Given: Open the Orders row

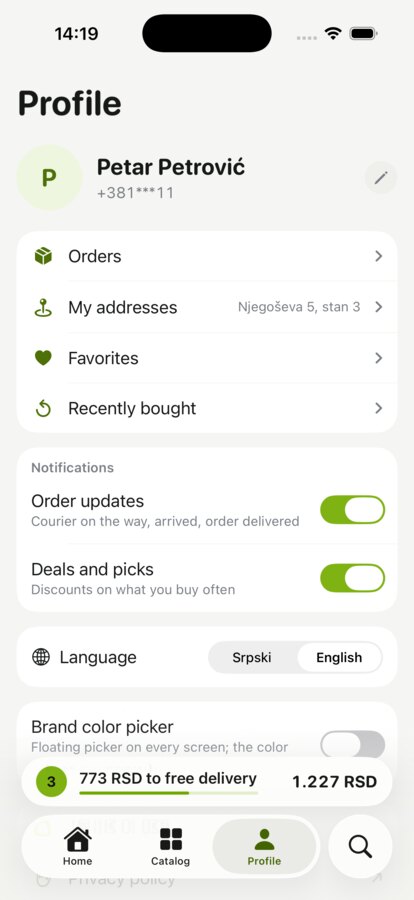Looking at the screenshot, I should (x=207, y=256).
